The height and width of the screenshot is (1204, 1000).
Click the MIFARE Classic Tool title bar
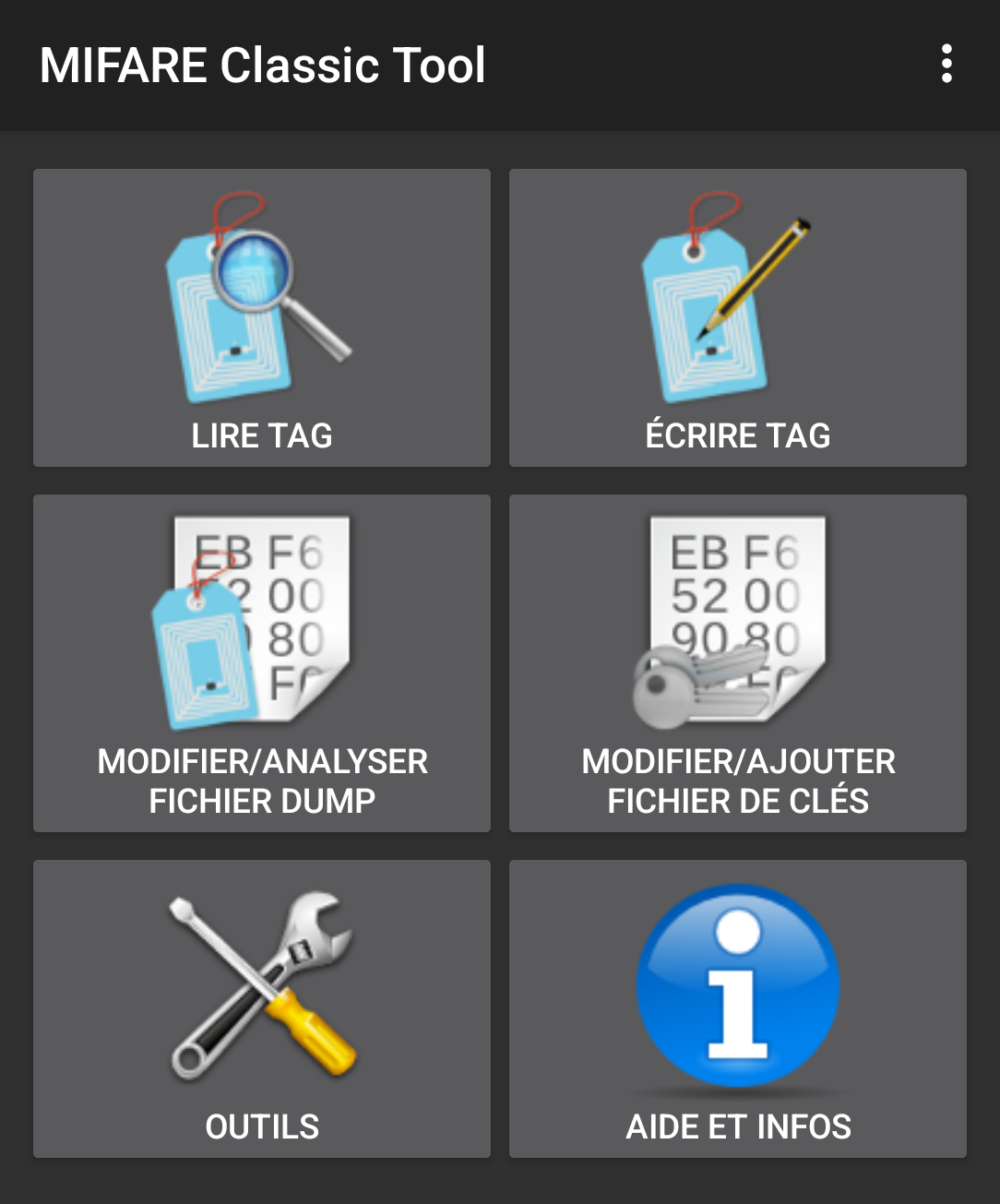coord(263,66)
